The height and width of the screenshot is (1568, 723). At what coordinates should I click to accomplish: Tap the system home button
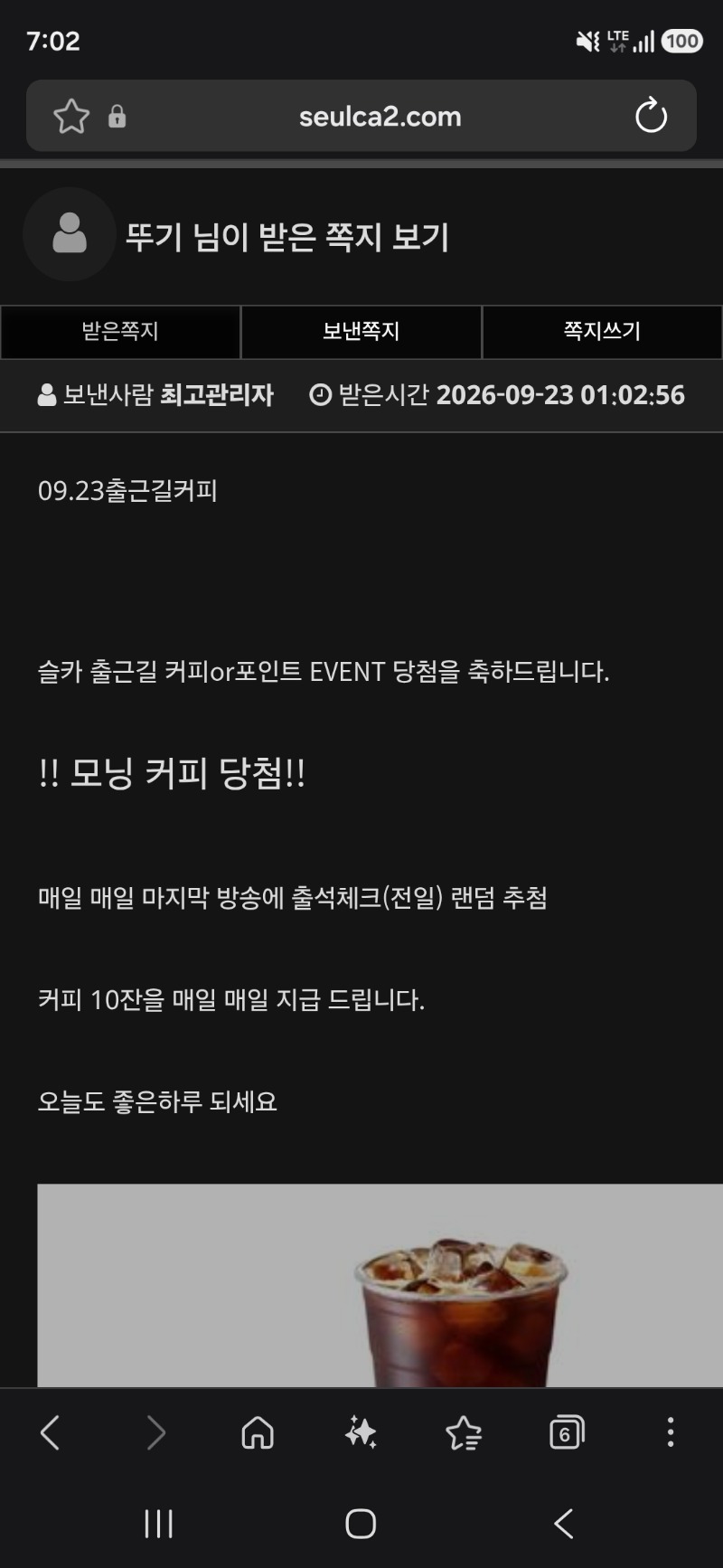coord(361,1524)
